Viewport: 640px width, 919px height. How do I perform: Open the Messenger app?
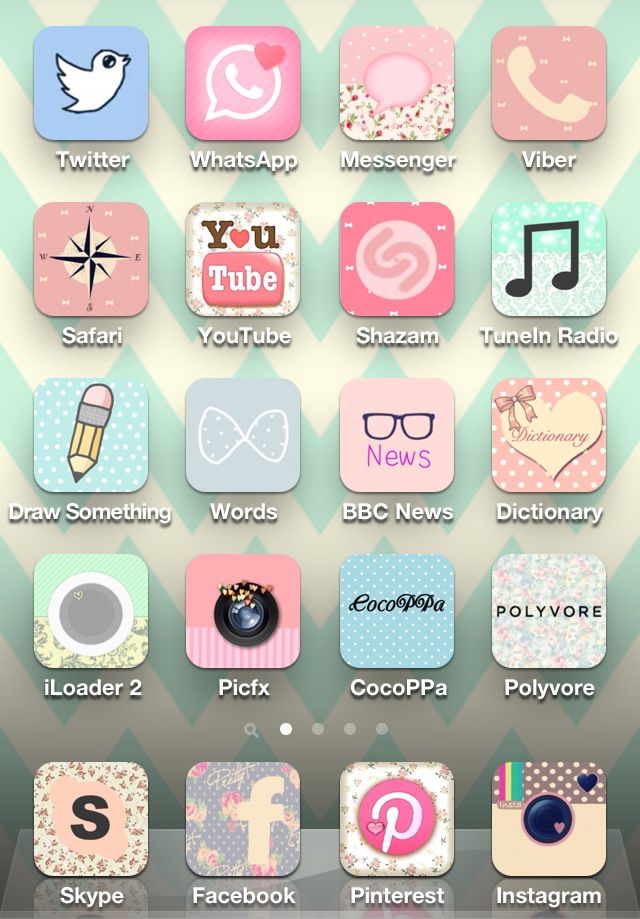397,83
